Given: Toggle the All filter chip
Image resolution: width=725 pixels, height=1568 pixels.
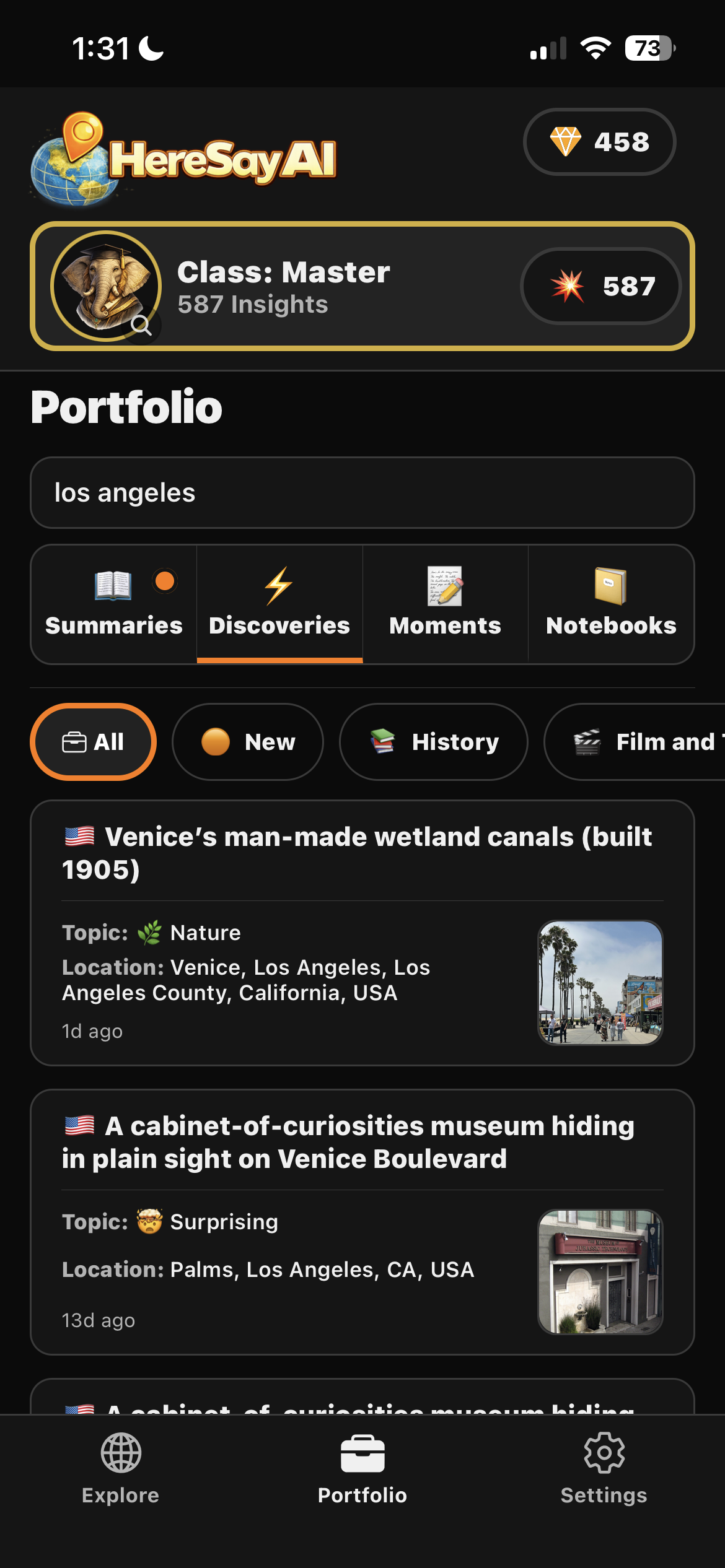Looking at the screenshot, I should pos(93,741).
